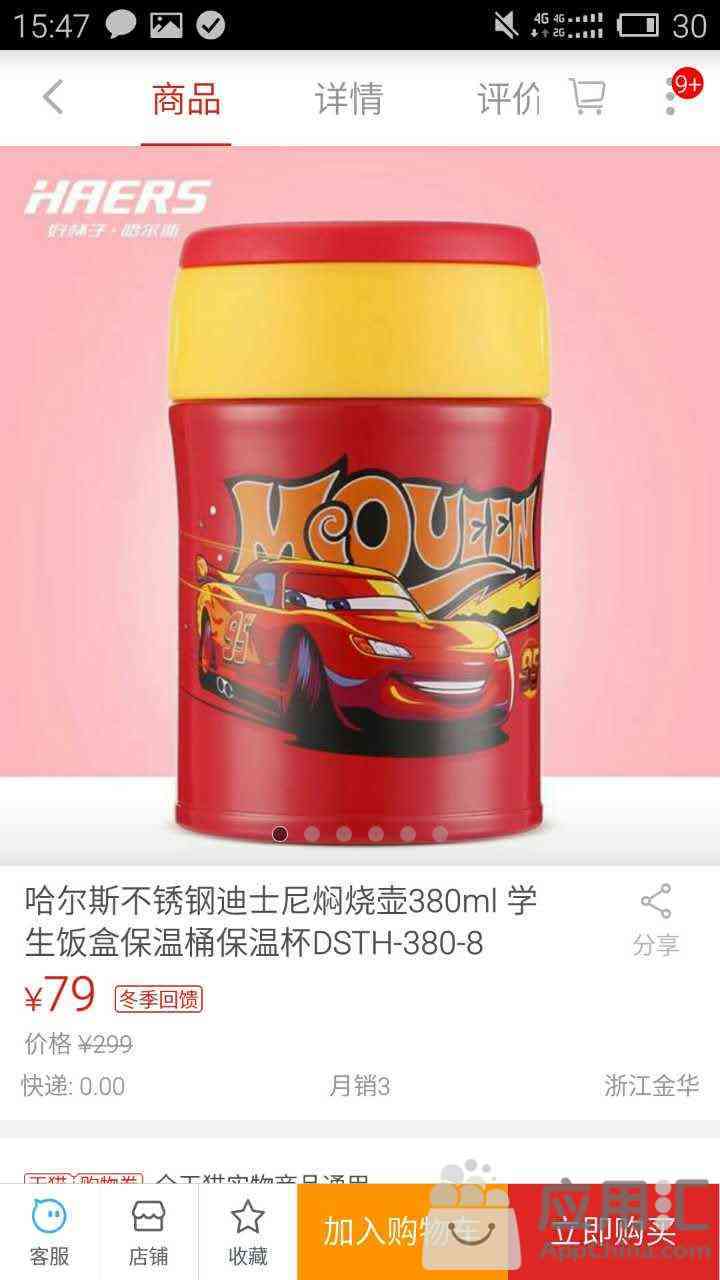The image size is (720, 1280).
Task: Switch to the 商品 tab
Action: tap(186, 99)
